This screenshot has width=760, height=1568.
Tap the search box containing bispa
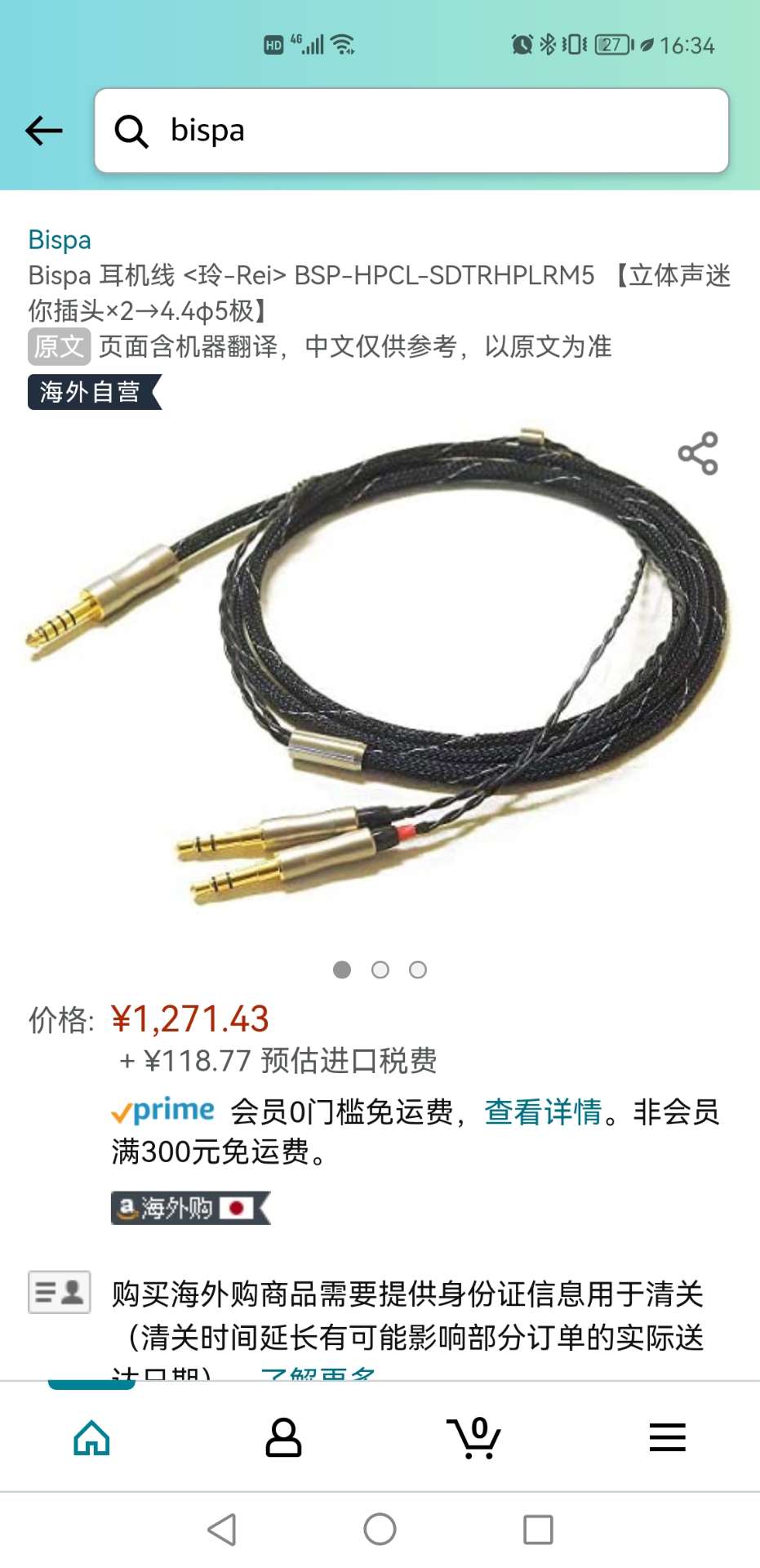[411, 131]
